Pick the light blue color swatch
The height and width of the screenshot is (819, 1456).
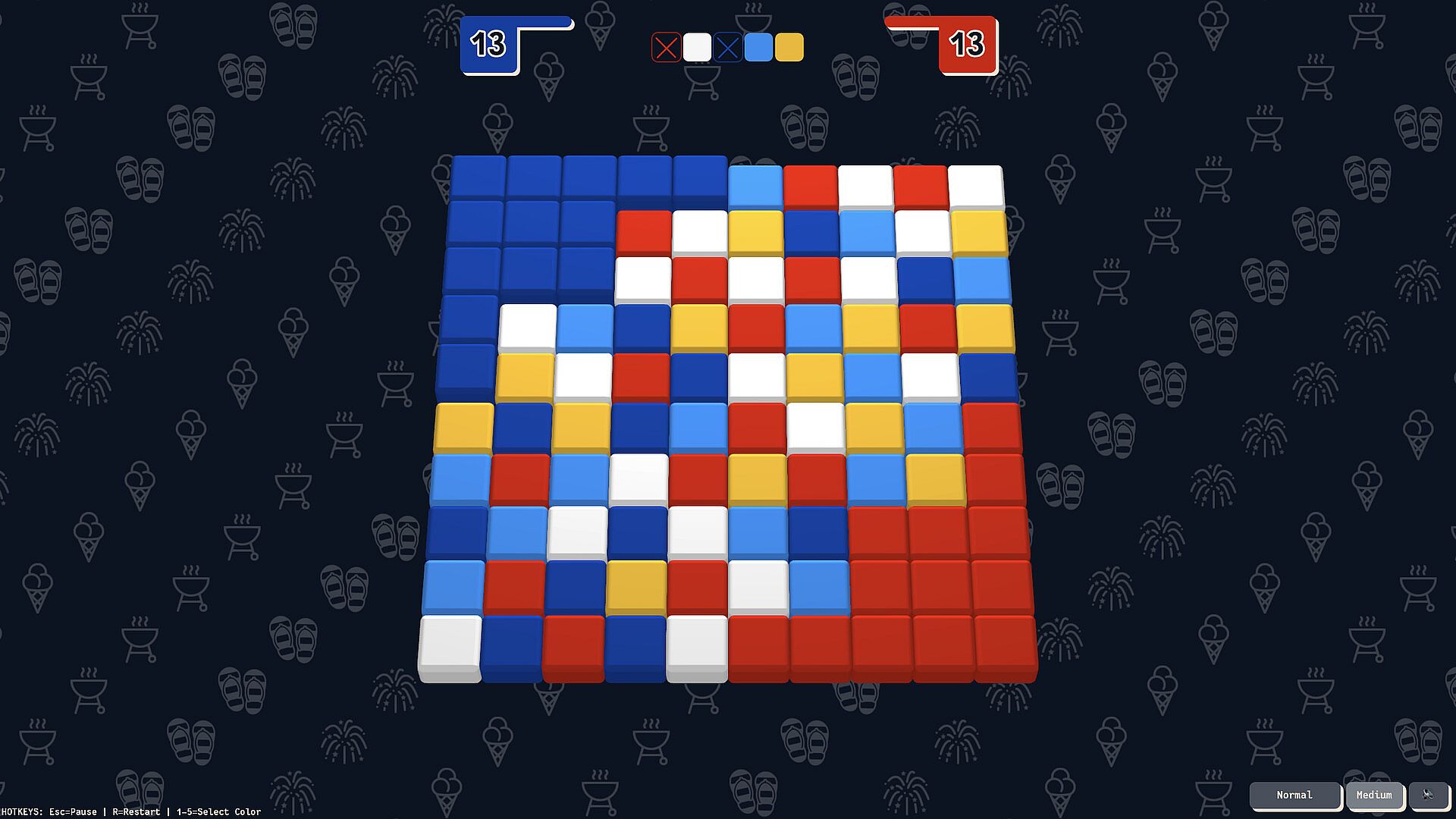pyautogui.click(x=758, y=48)
